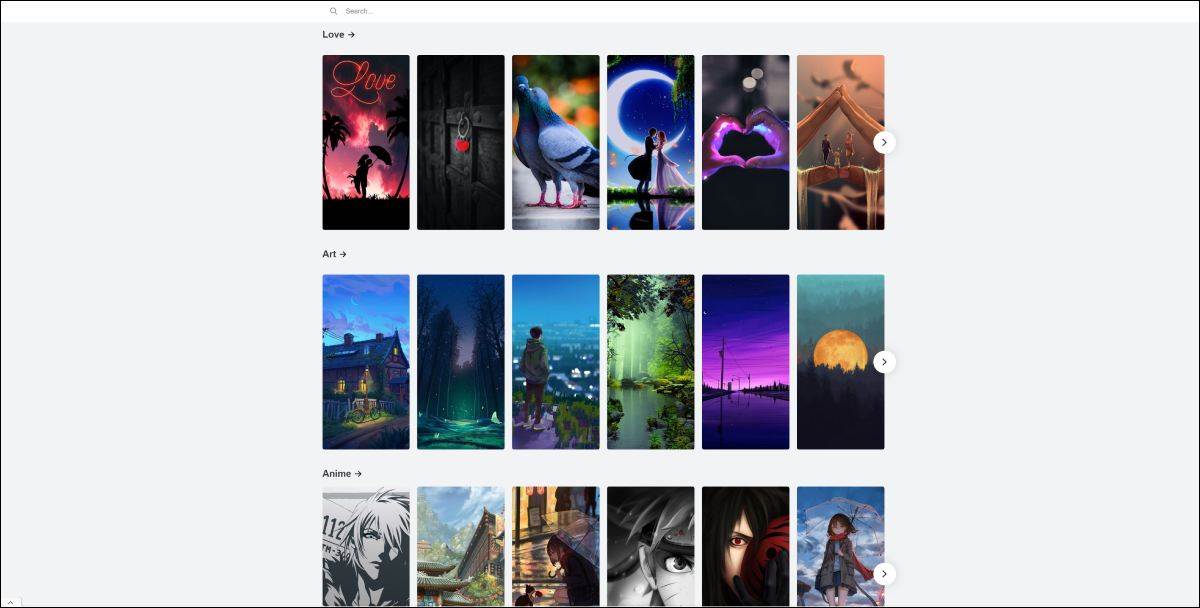Show next wallpapers in the Art row
1200x608 pixels.
tap(884, 362)
